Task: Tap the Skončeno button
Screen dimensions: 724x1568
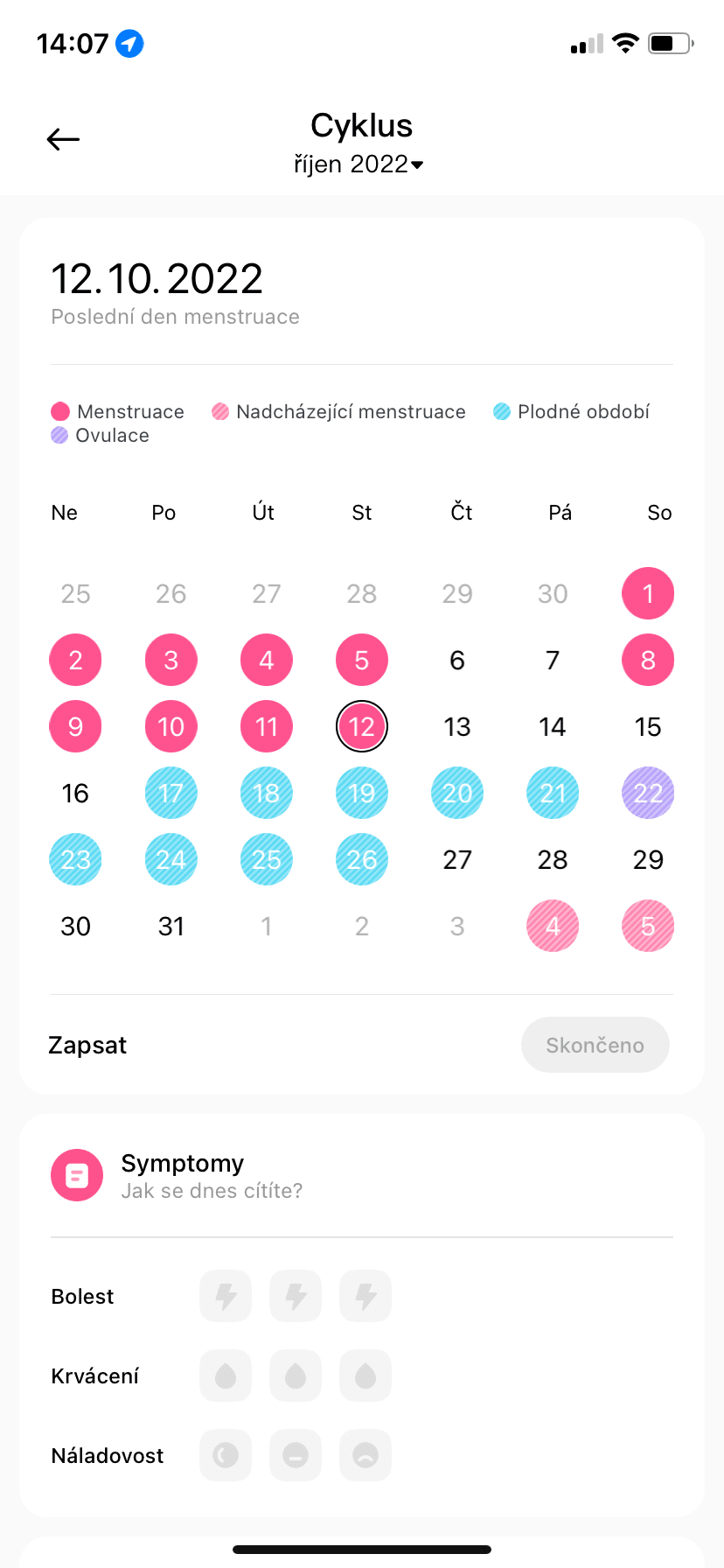Action: tap(595, 1045)
